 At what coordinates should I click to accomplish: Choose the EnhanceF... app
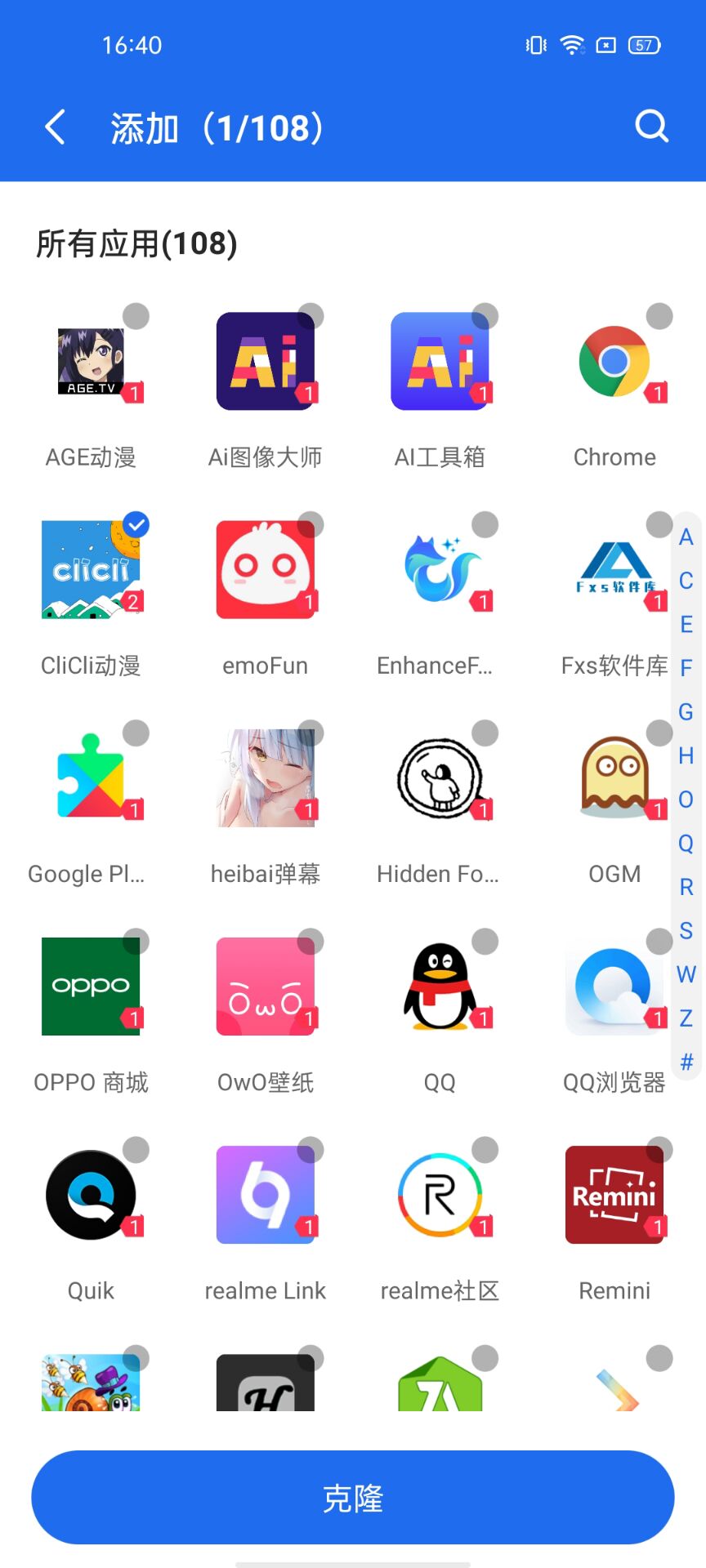[x=440, y=571]
